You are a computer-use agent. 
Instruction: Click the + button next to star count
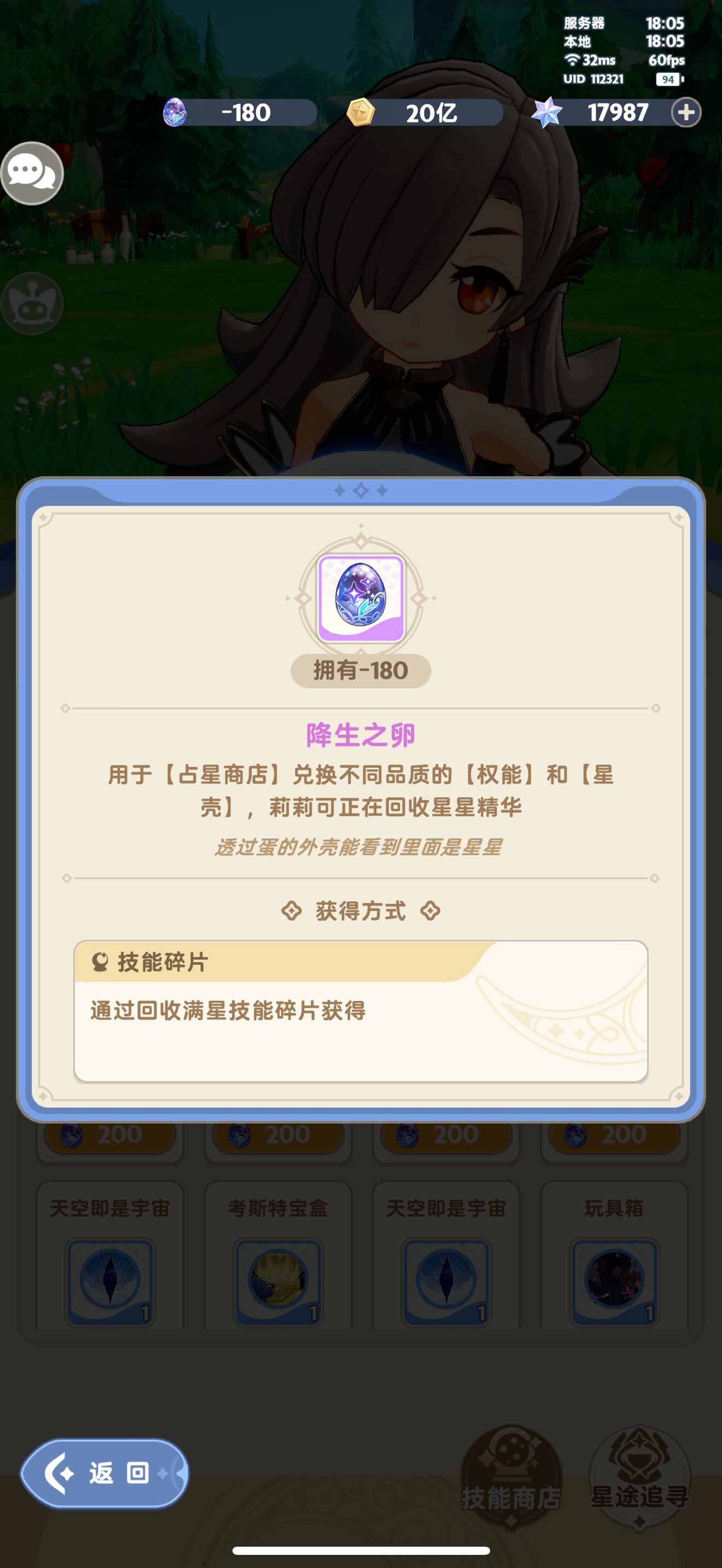tap(686, 112)
